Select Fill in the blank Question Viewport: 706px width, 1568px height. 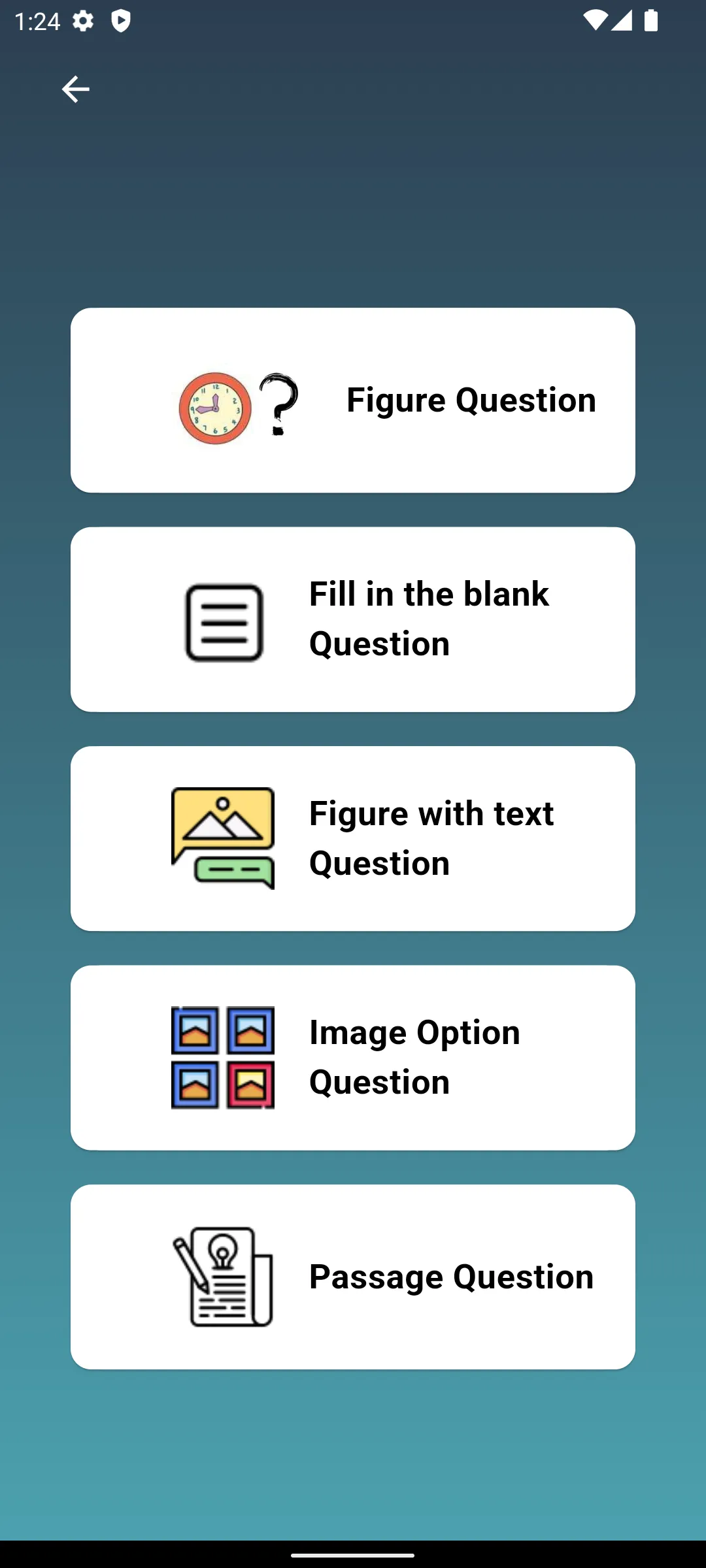point(353,619)
